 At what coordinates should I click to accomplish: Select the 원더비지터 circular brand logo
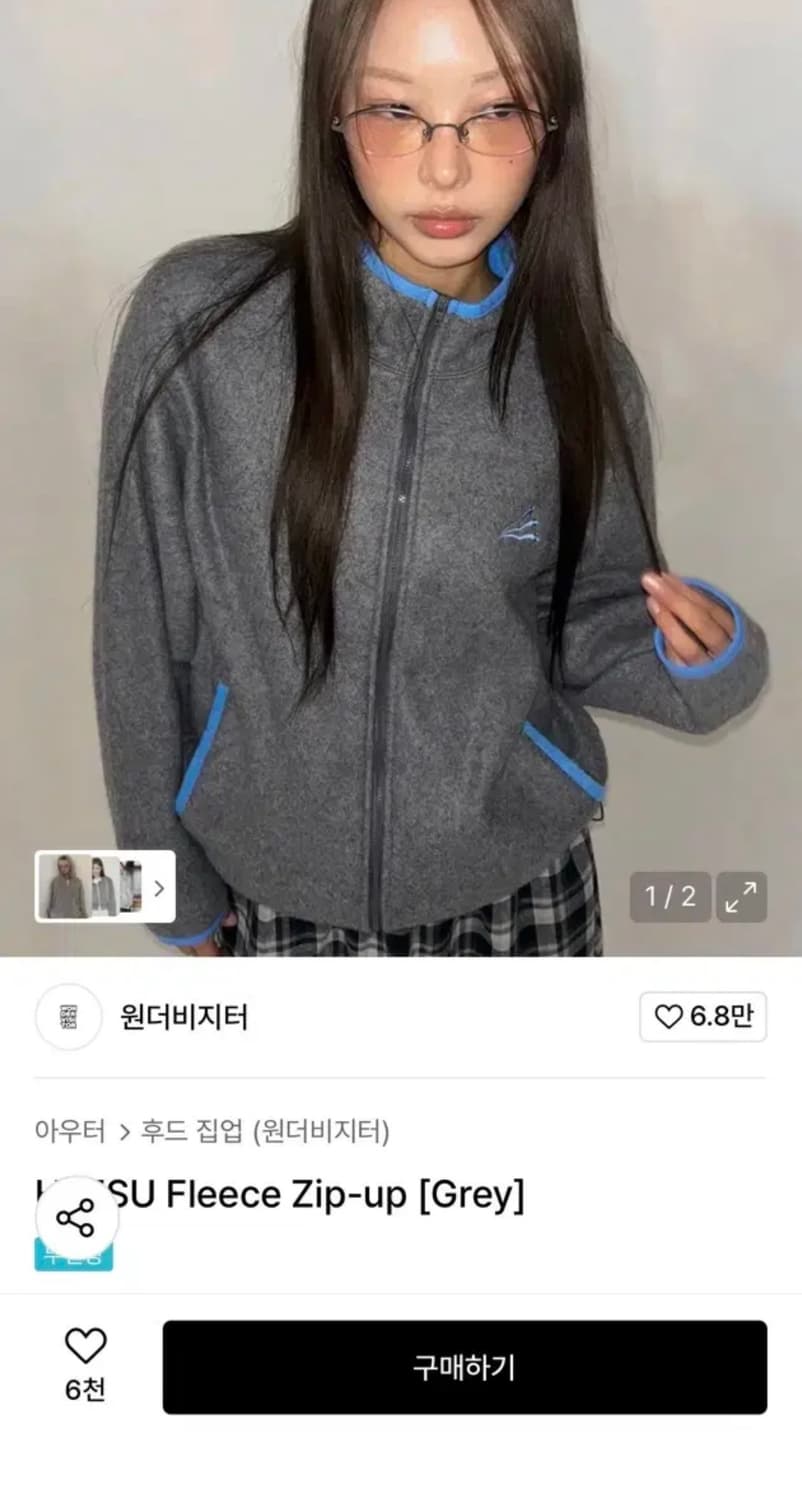[69, 1018]
